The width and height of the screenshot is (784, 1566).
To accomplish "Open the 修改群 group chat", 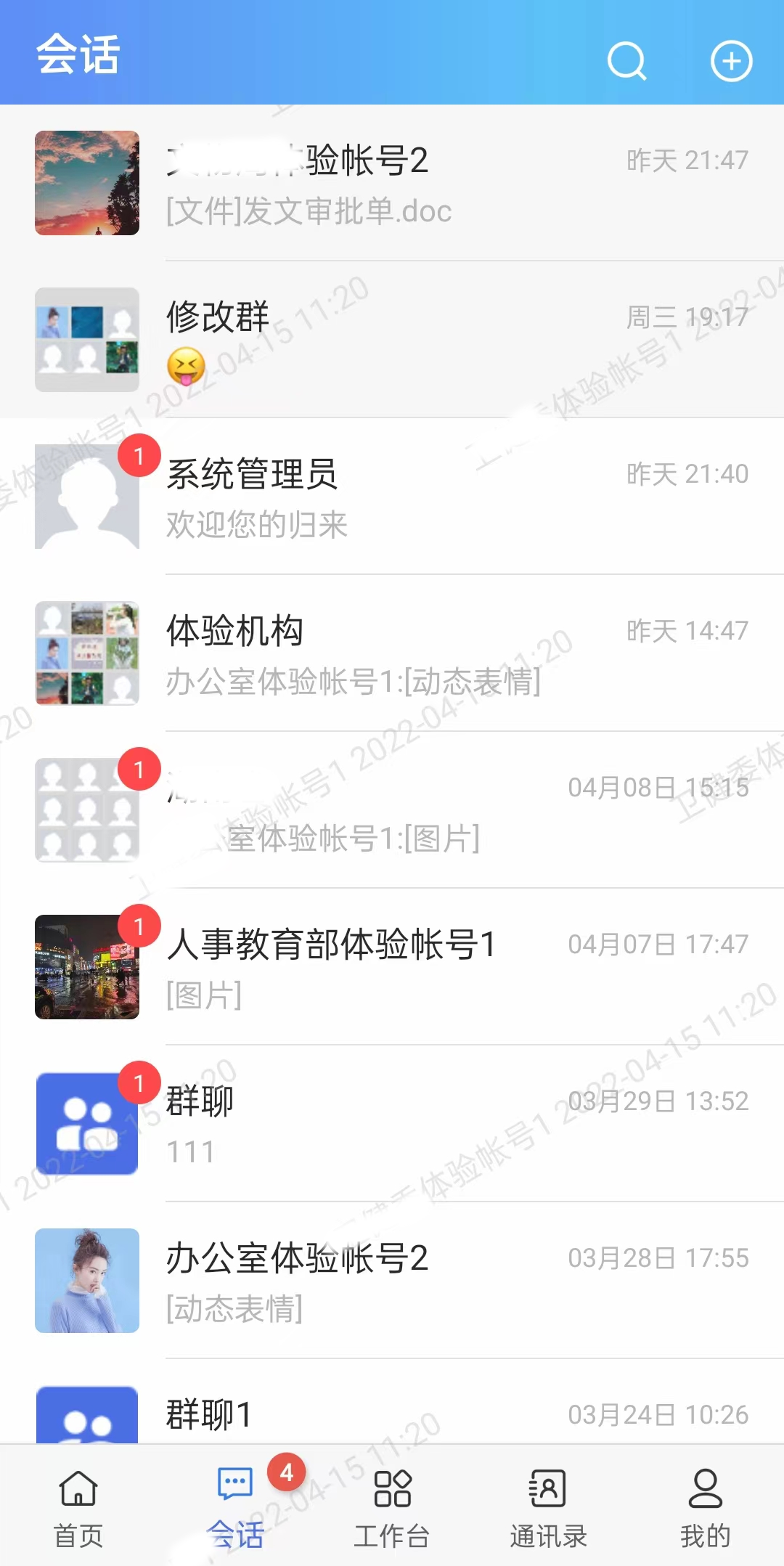I will point(392,340).
